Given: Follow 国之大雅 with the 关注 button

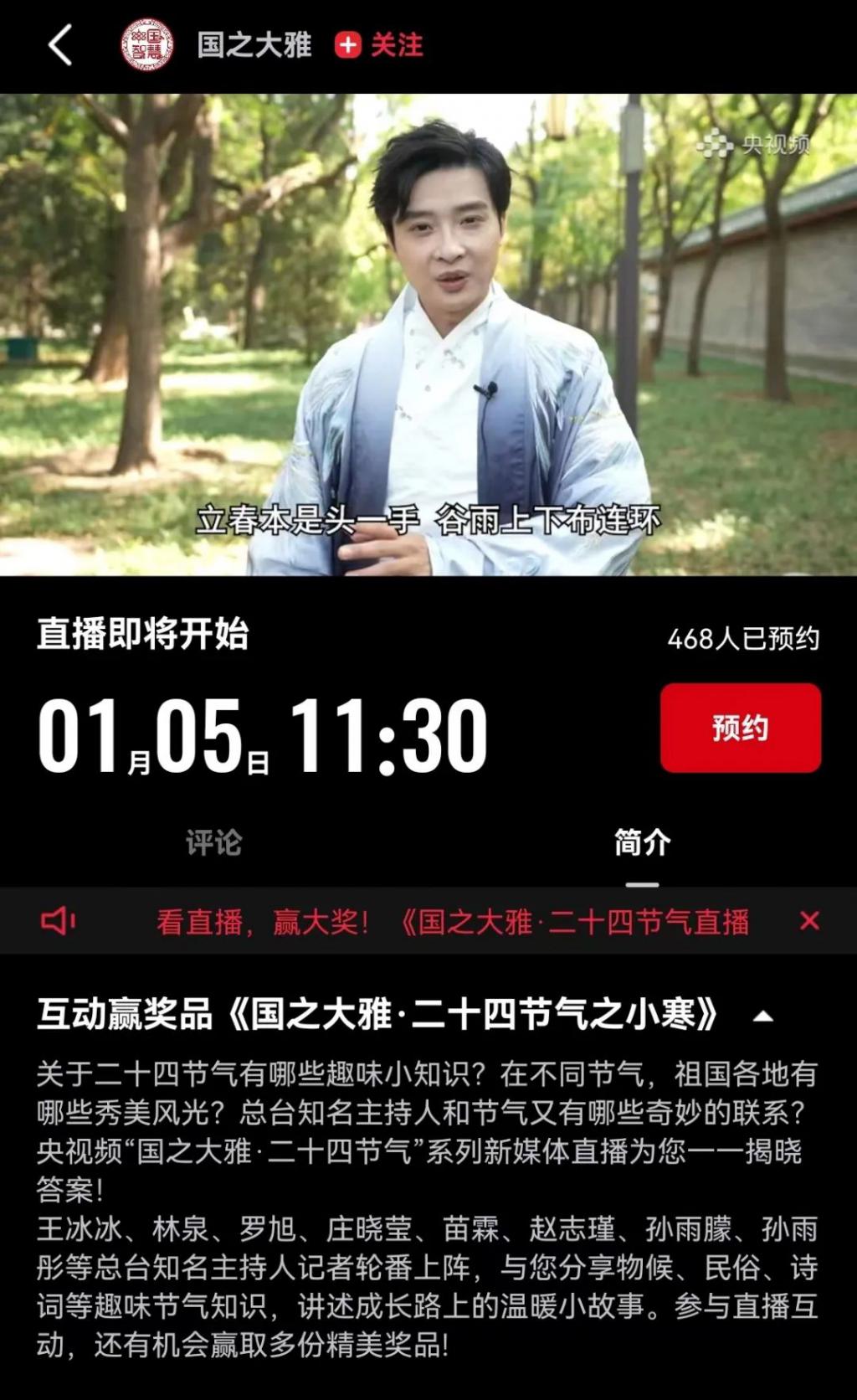Looking at the screenshot, I should click(379, 45).
